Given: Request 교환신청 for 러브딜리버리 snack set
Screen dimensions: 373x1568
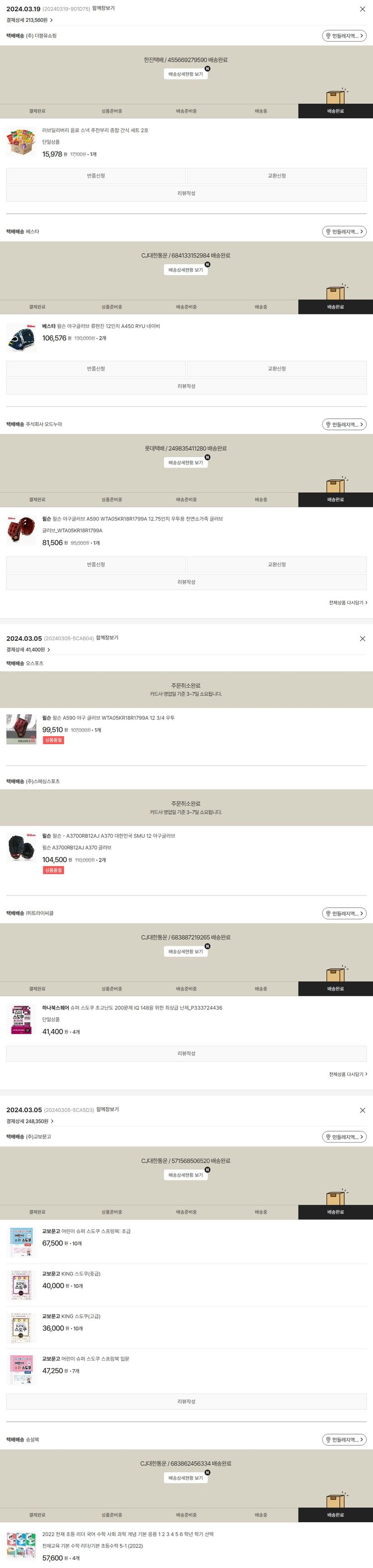Looking at the screenshot, I should tap(276, 176).
